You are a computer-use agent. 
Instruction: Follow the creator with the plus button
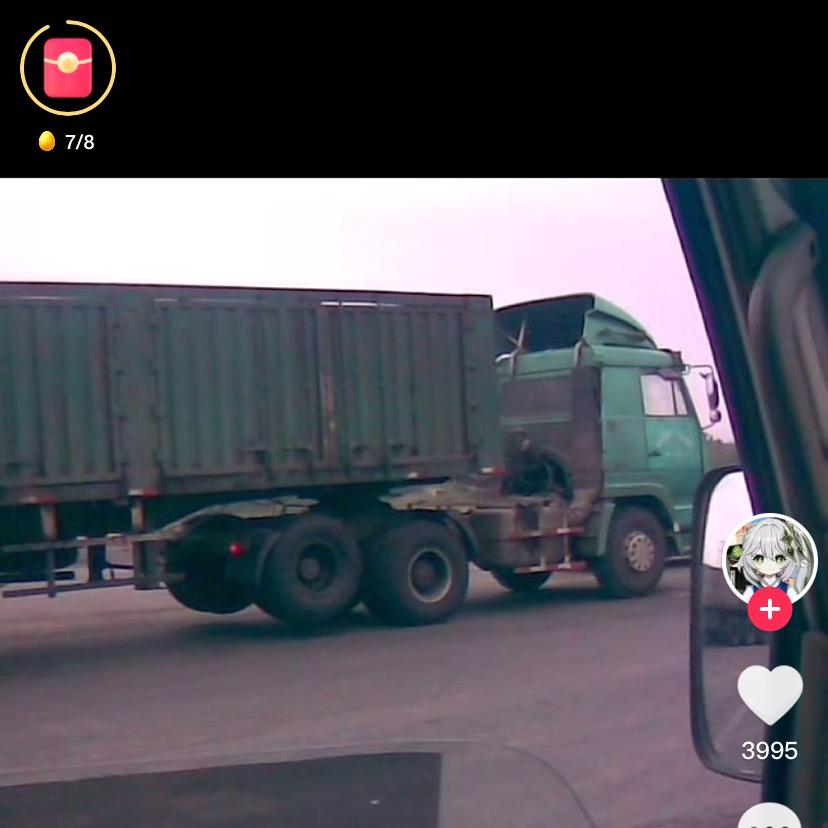tap(769, 610)
